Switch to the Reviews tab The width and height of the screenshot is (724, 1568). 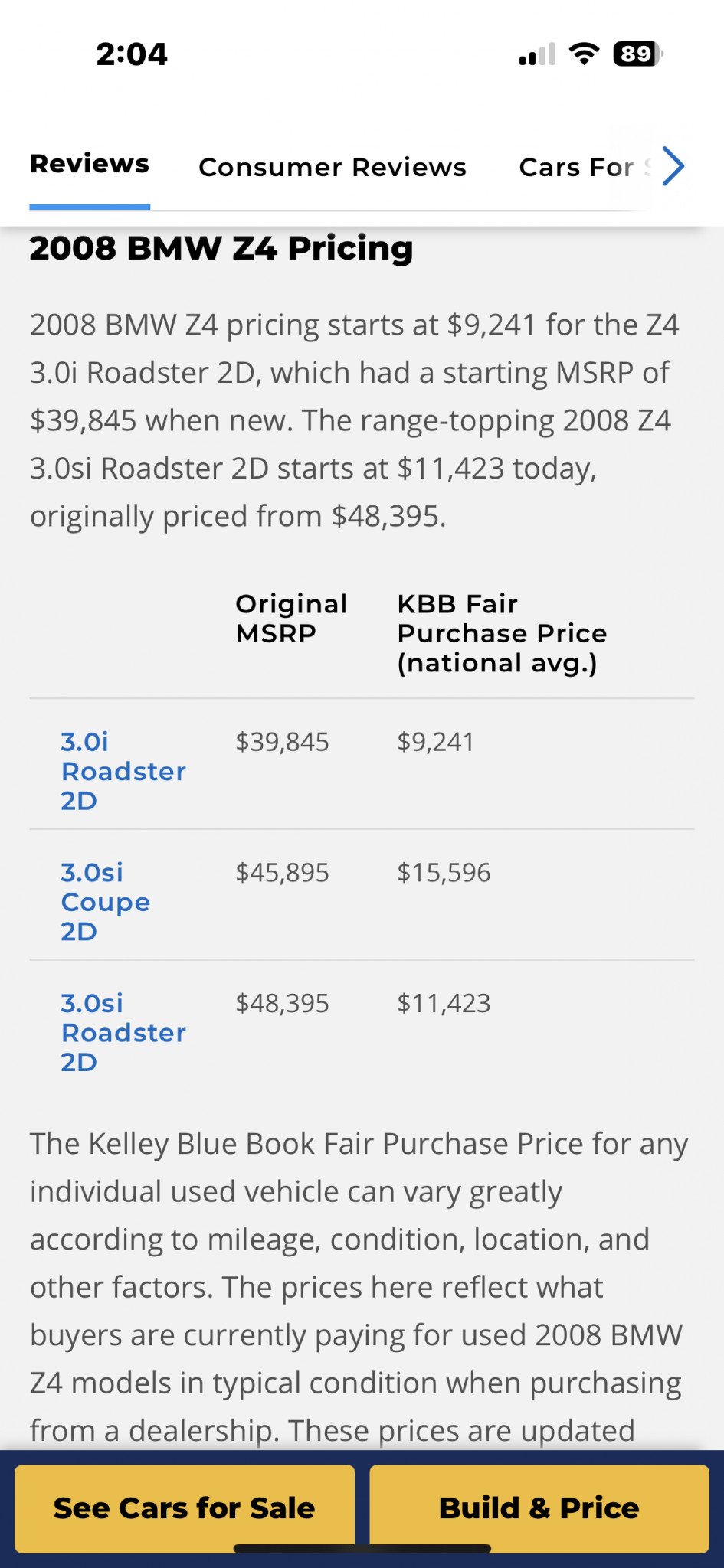[x=90, y=165]
